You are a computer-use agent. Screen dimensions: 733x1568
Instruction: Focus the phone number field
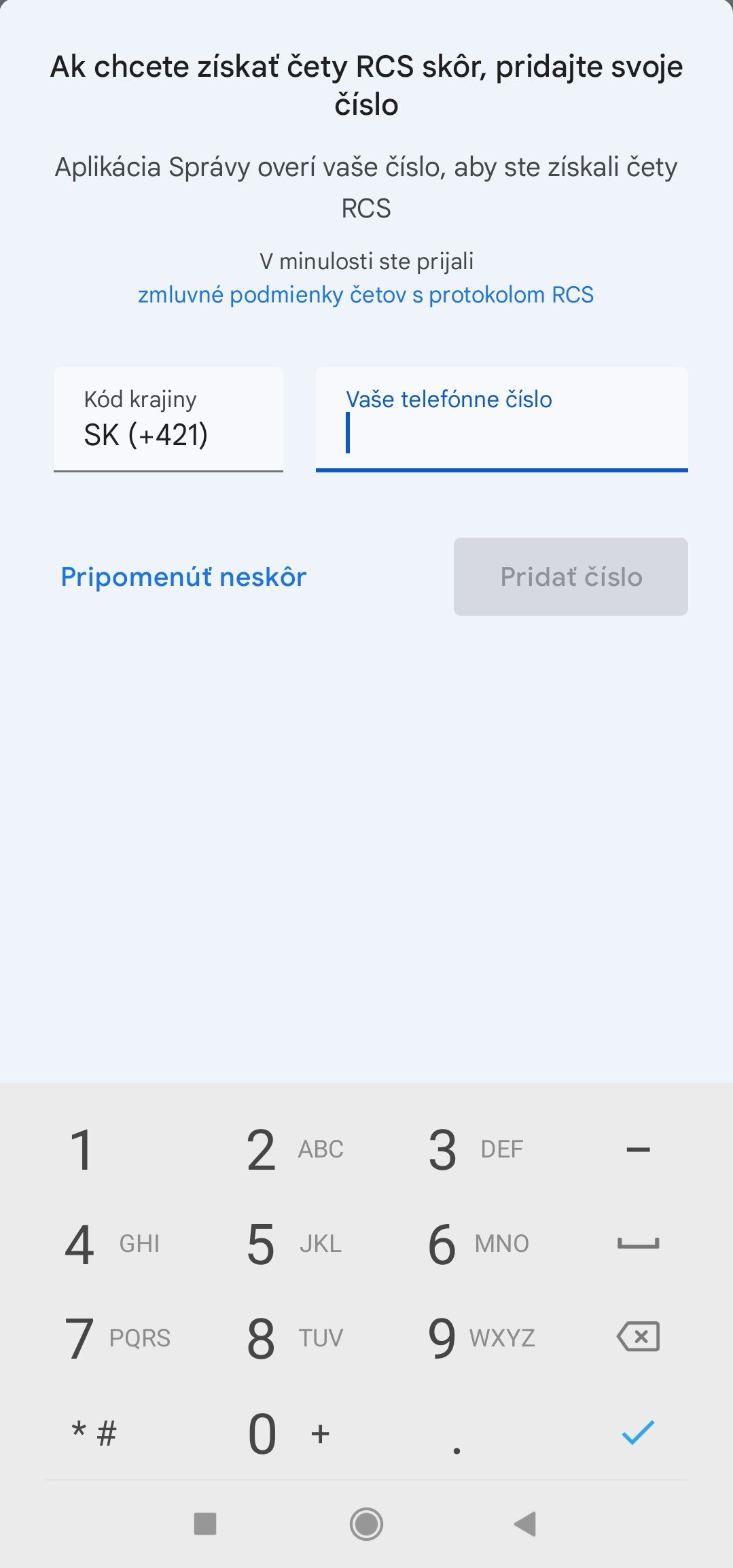click(502, 419)
